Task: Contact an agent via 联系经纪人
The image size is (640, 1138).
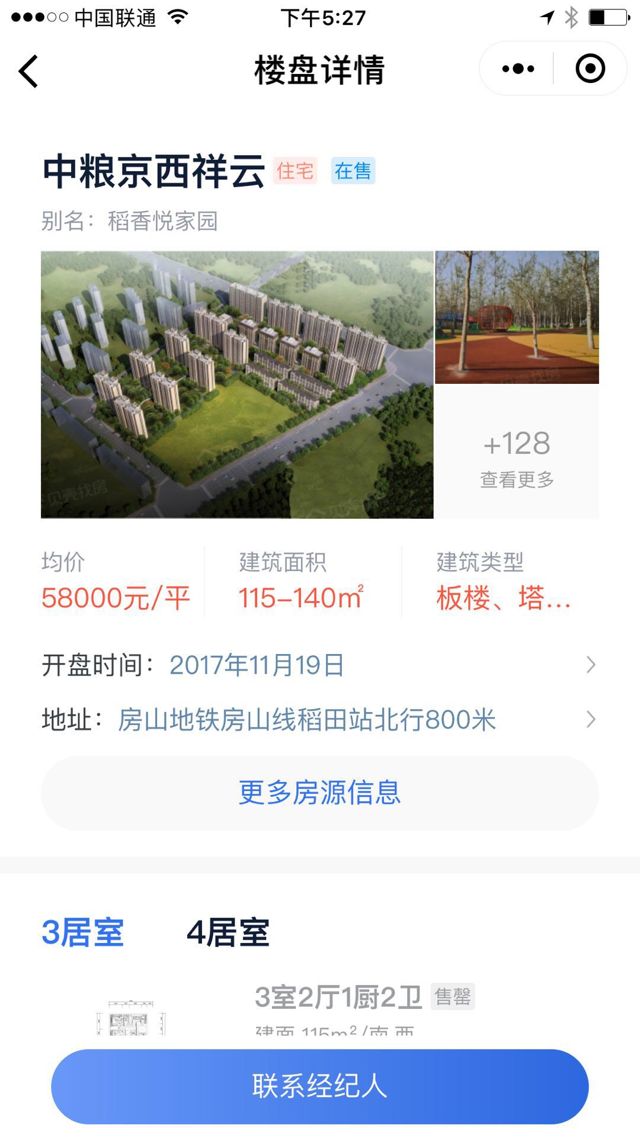Action: coord(319,1086)
